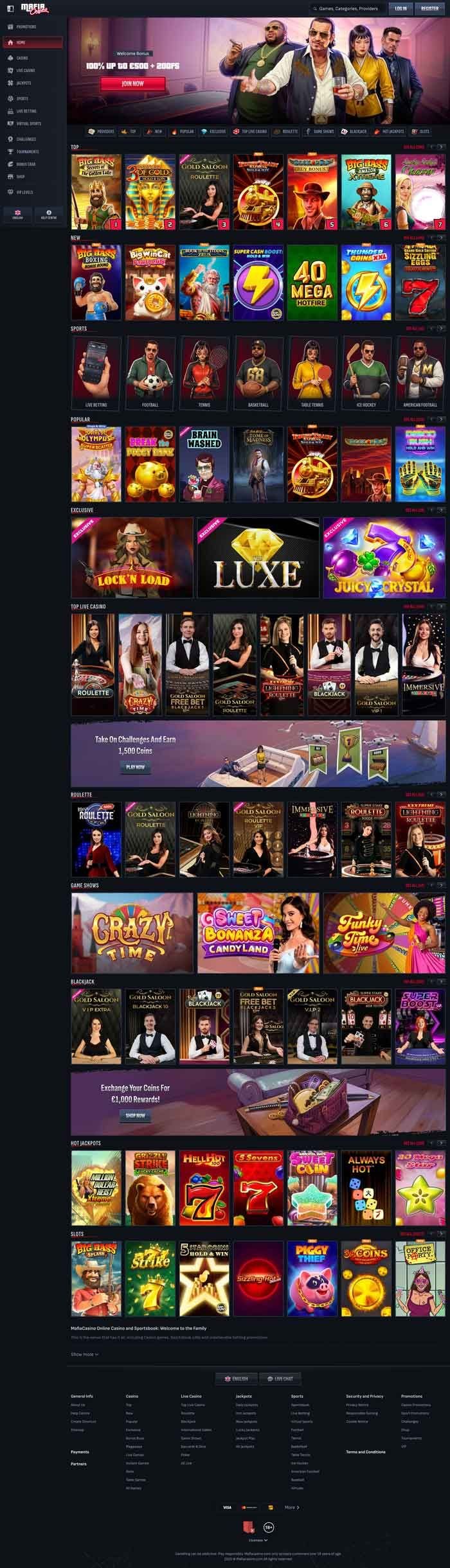Go to Live Casino in sidebar
The width and height of the screenshot is (450, 1568).
pyautogui.click(x=26, y=71)
